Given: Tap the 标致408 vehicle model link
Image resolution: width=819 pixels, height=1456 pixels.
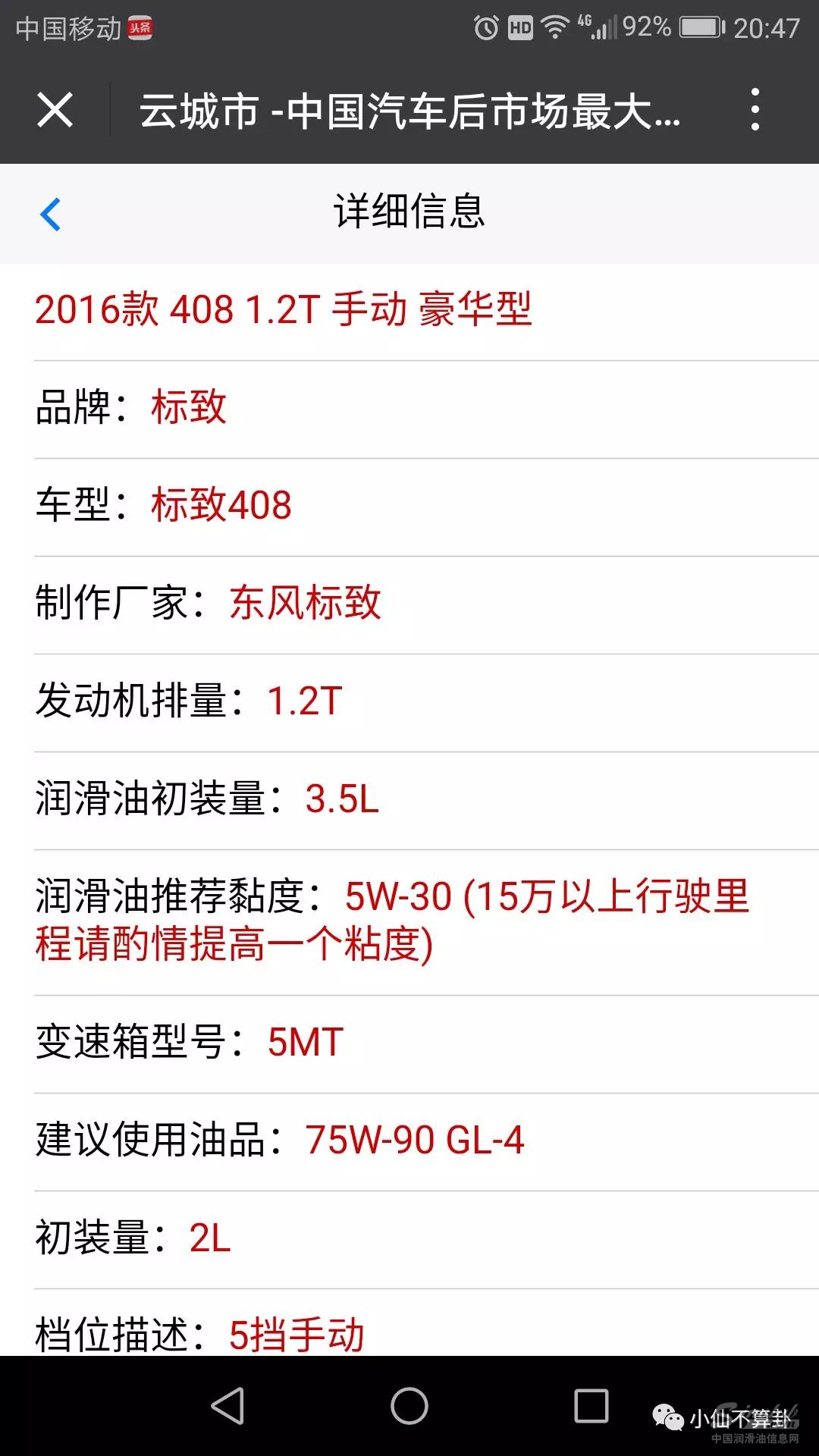Looking at the screenshot, I should (220, 505).
